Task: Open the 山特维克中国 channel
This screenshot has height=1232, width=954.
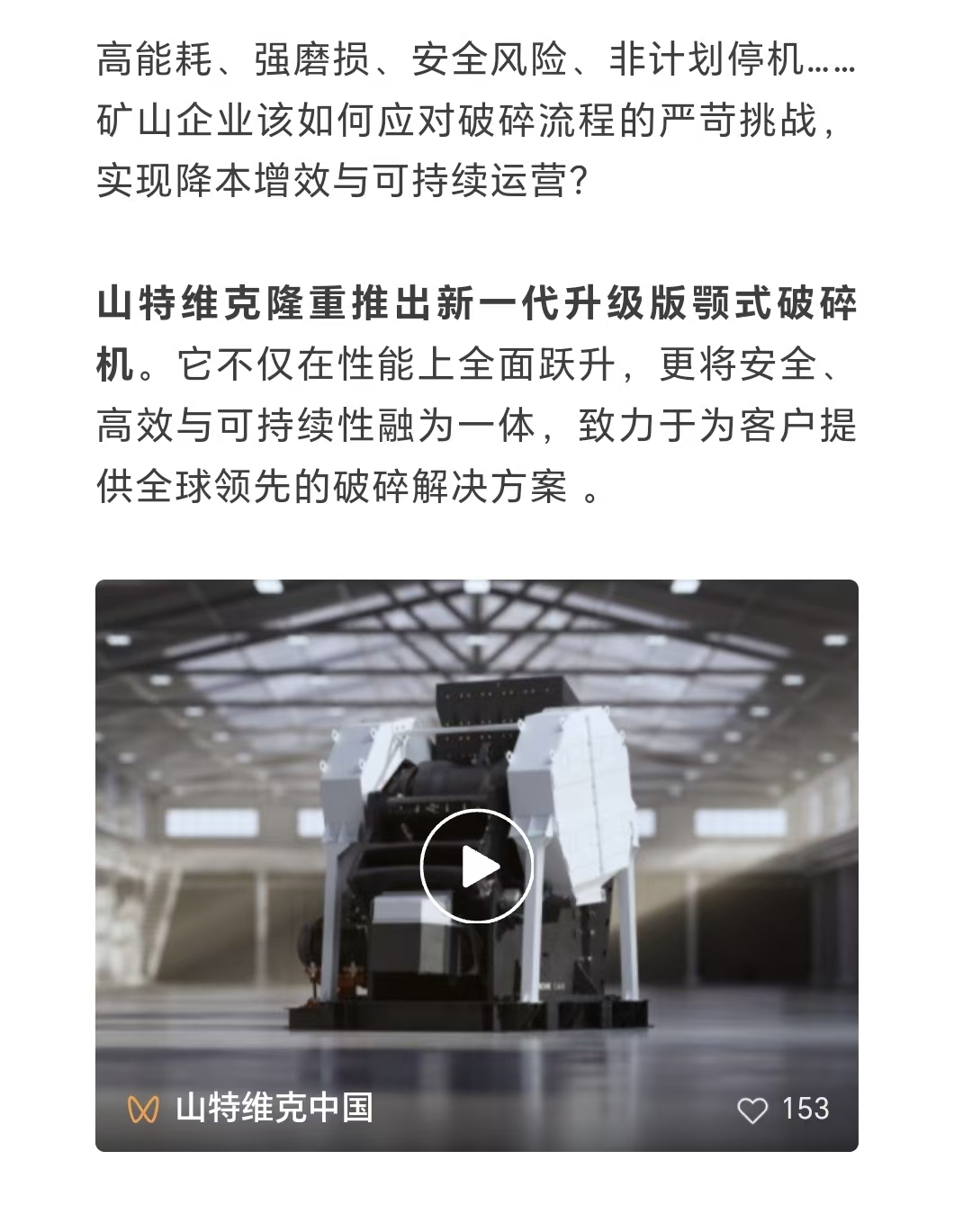Action: pyautogui.click(x=273, y=1109)
